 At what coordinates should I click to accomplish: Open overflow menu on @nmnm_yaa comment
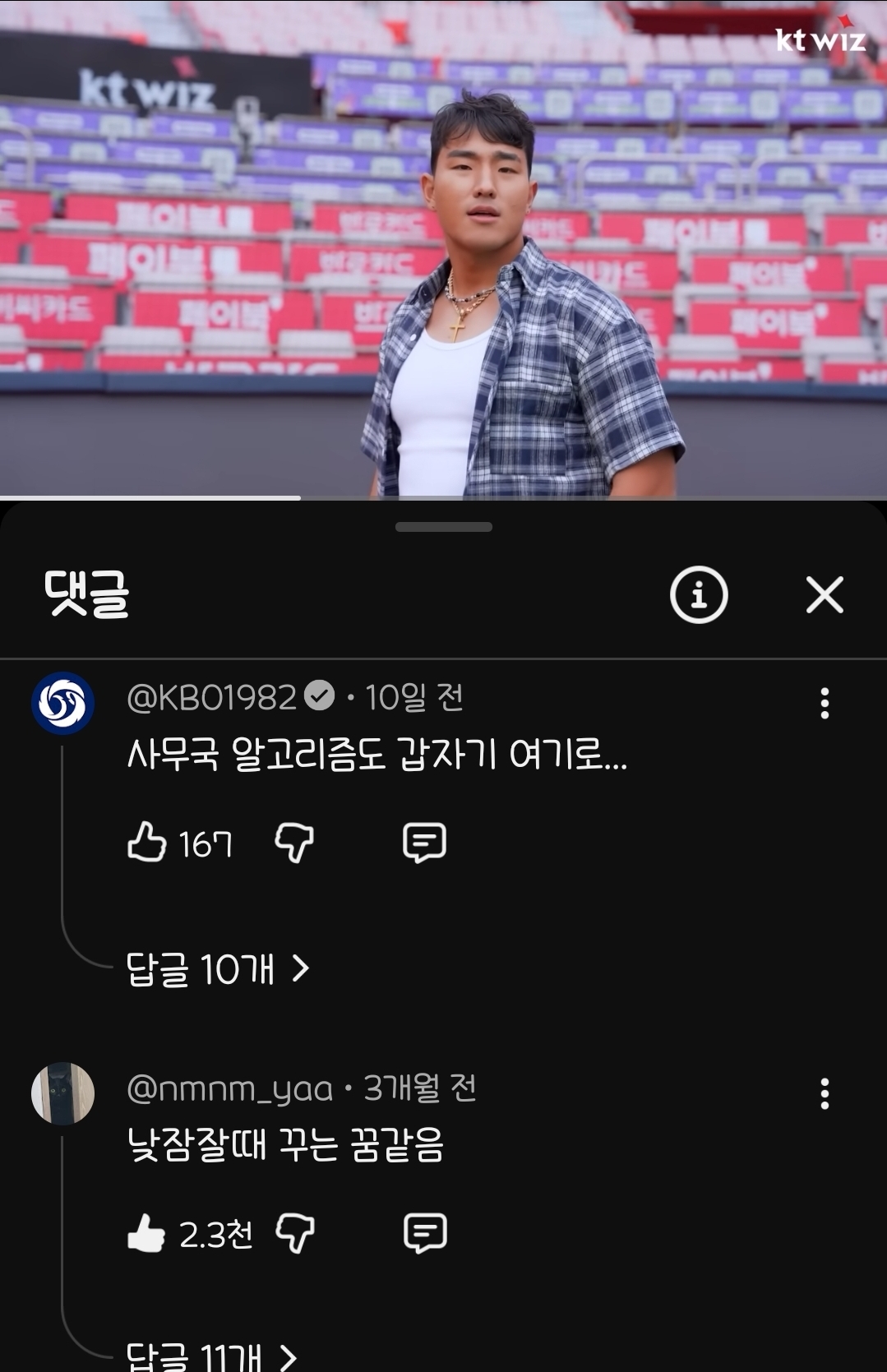(x=825, y=1094)
